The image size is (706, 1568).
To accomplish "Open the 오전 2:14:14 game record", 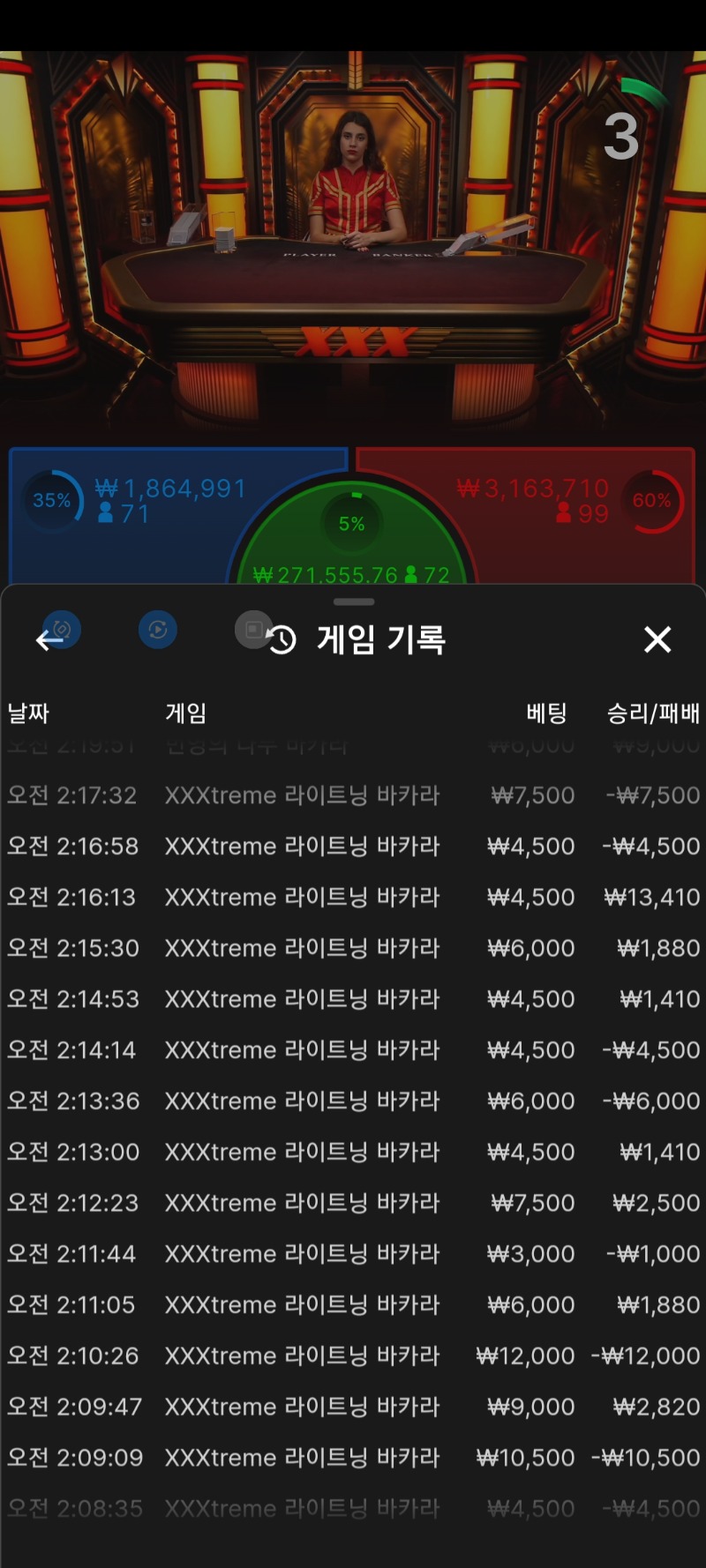I will click(353, 1050).
